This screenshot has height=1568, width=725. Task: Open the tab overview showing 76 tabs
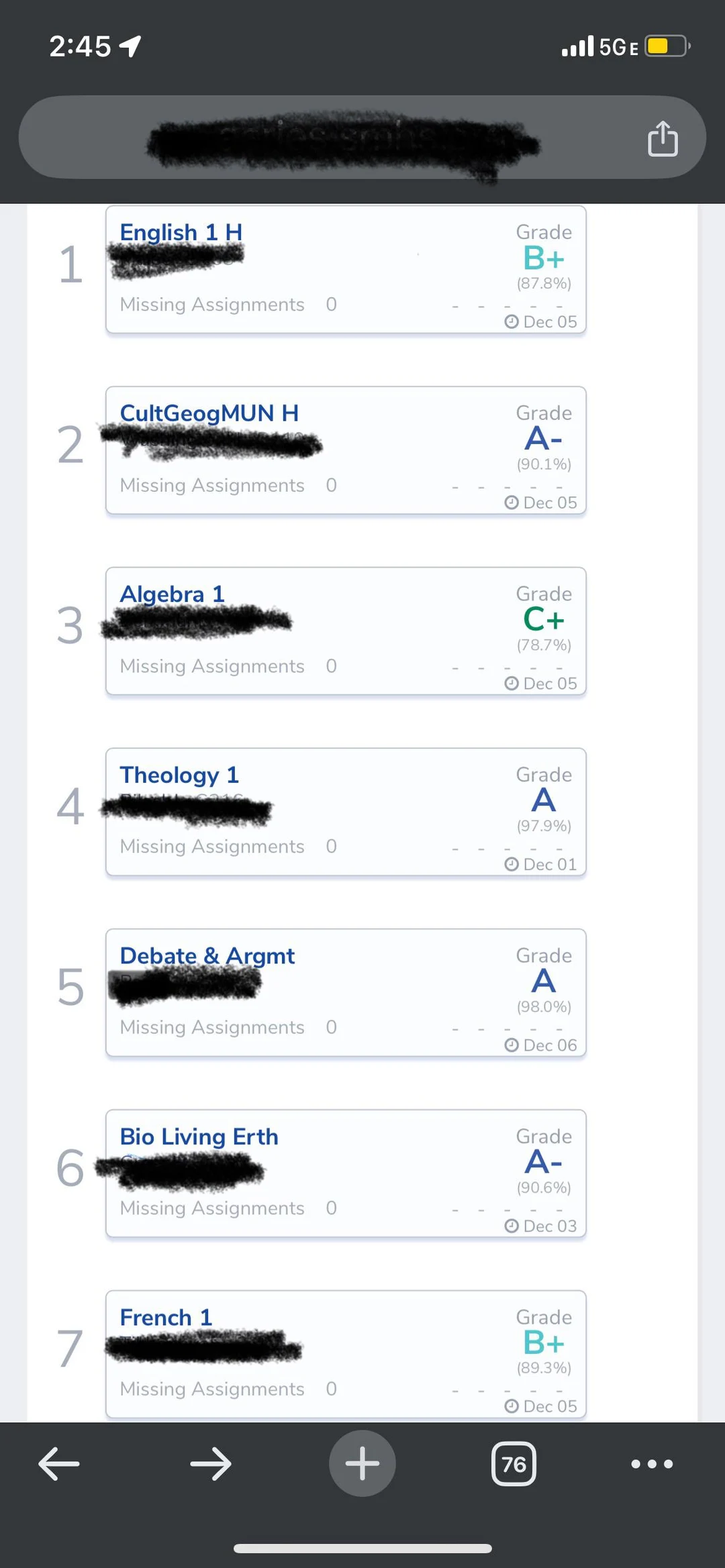point(514,1464)
